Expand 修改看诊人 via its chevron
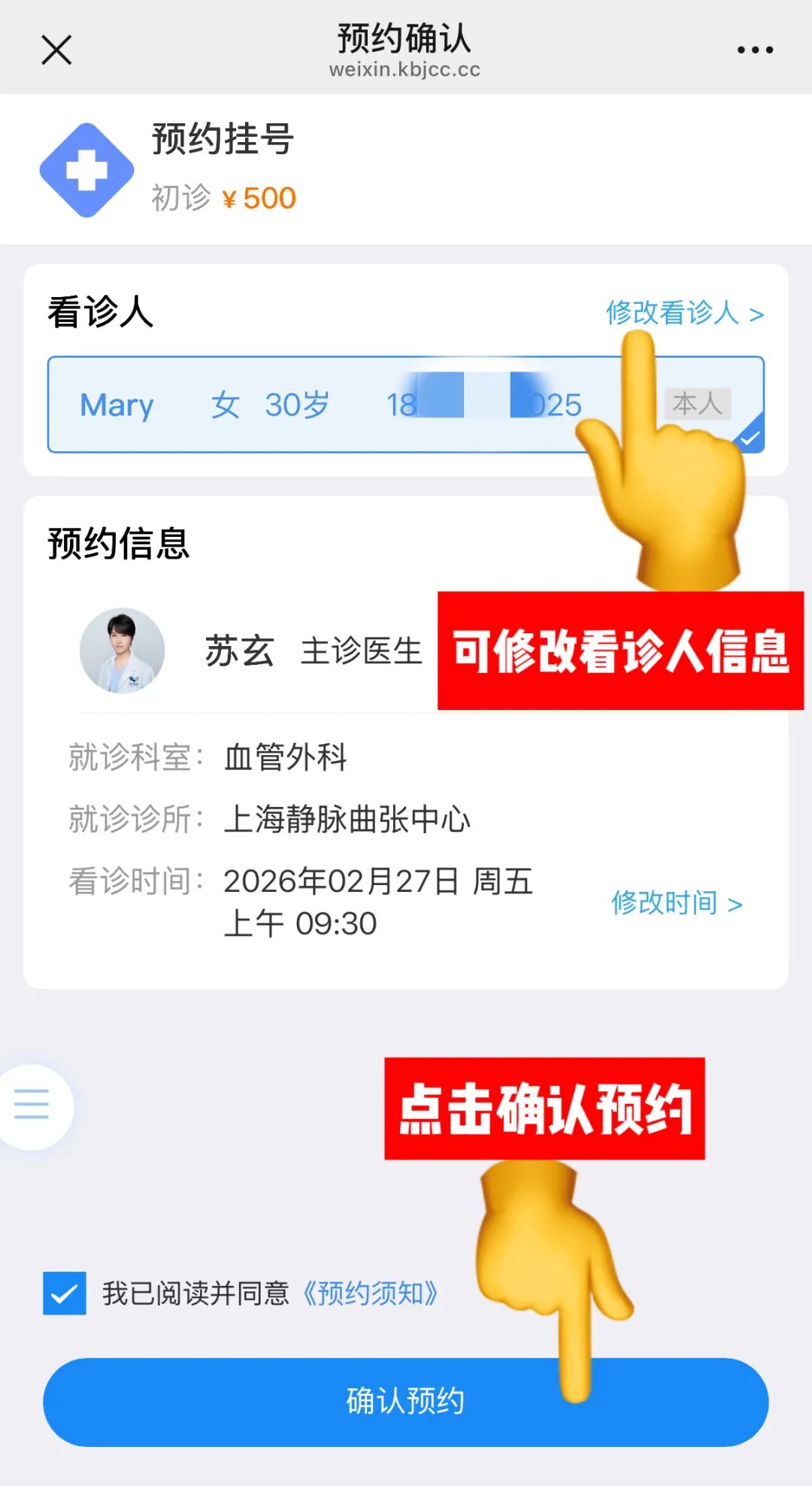812x1486 pixels. pos(755,314)
